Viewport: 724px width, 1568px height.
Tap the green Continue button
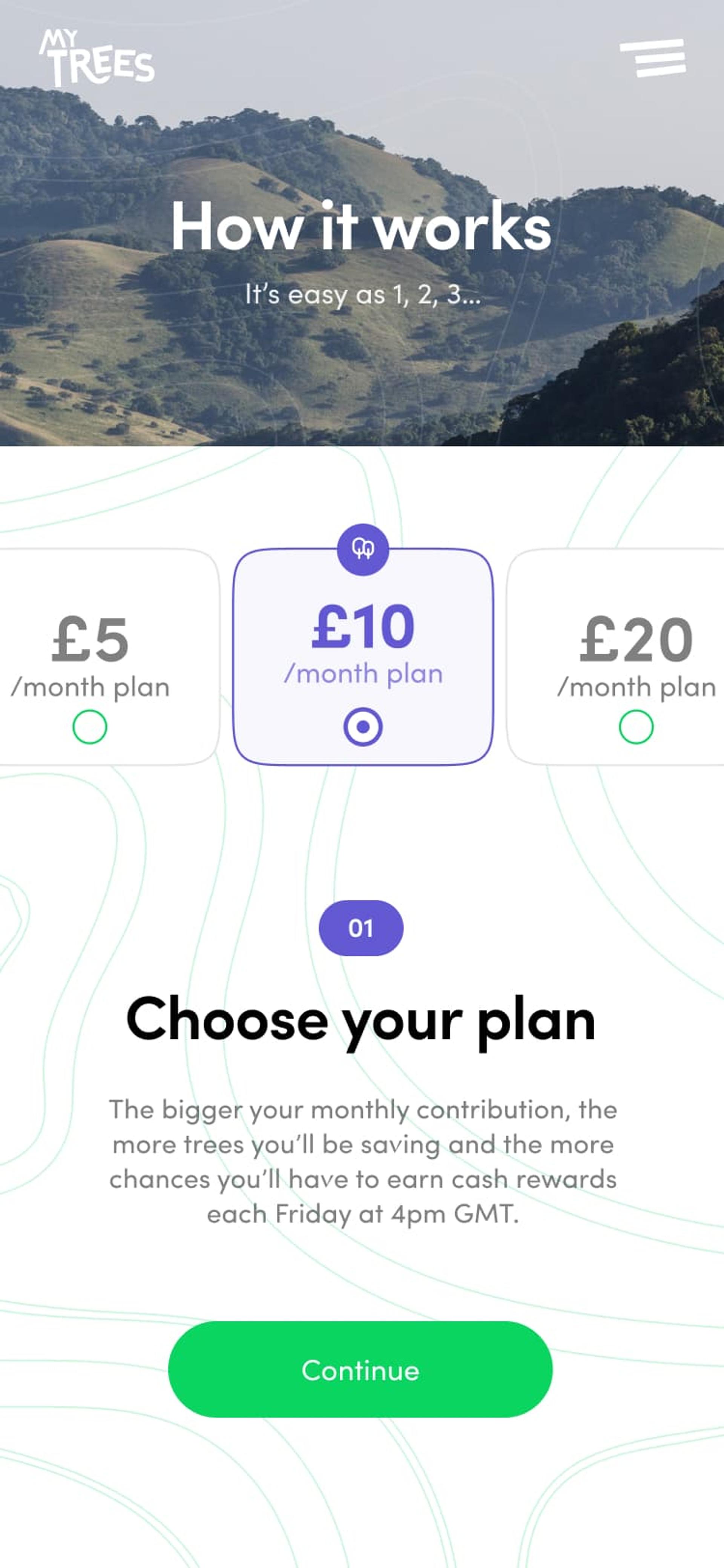coord(360,1370)
